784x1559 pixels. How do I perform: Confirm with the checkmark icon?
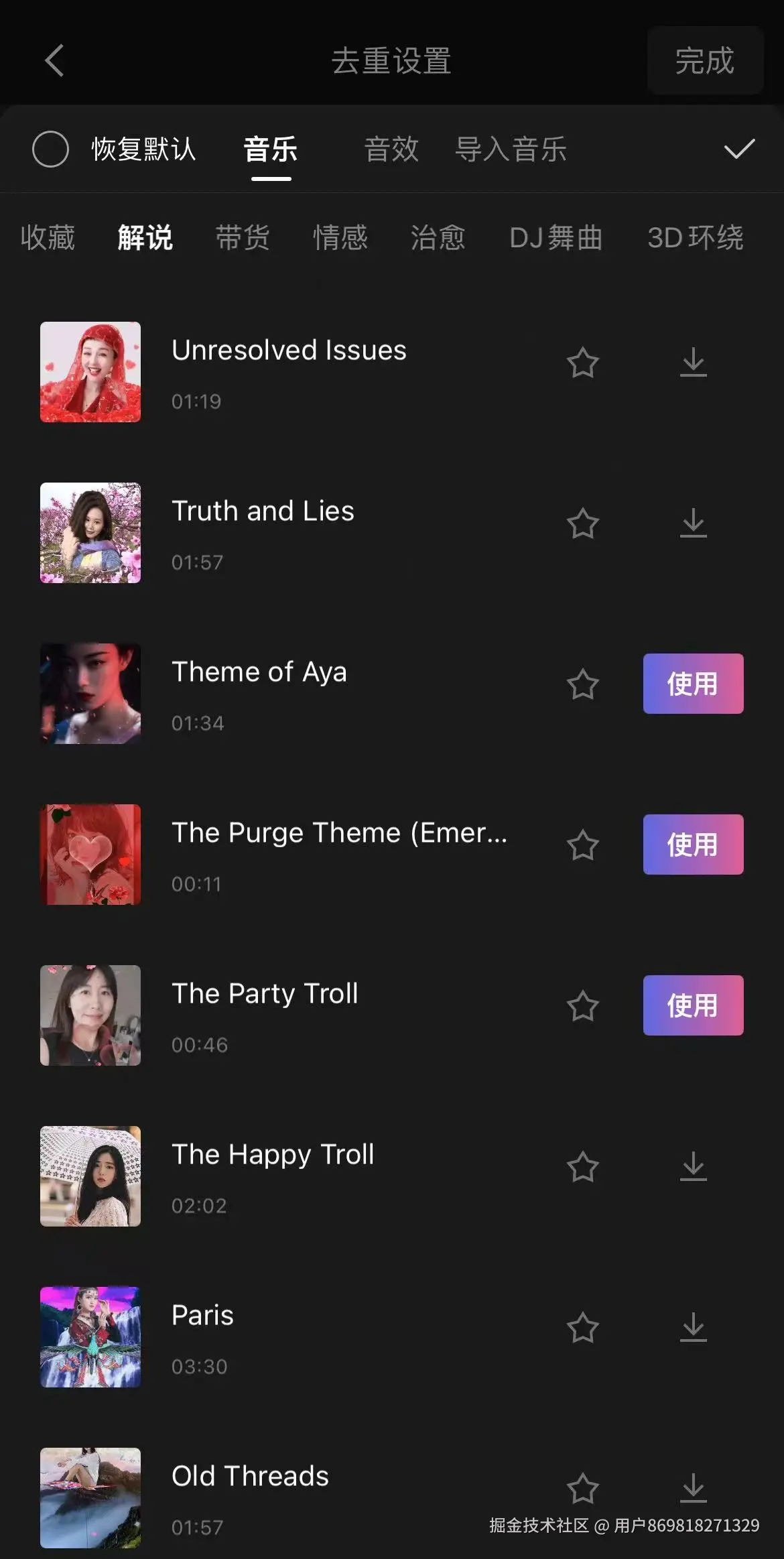pos(739,149)
